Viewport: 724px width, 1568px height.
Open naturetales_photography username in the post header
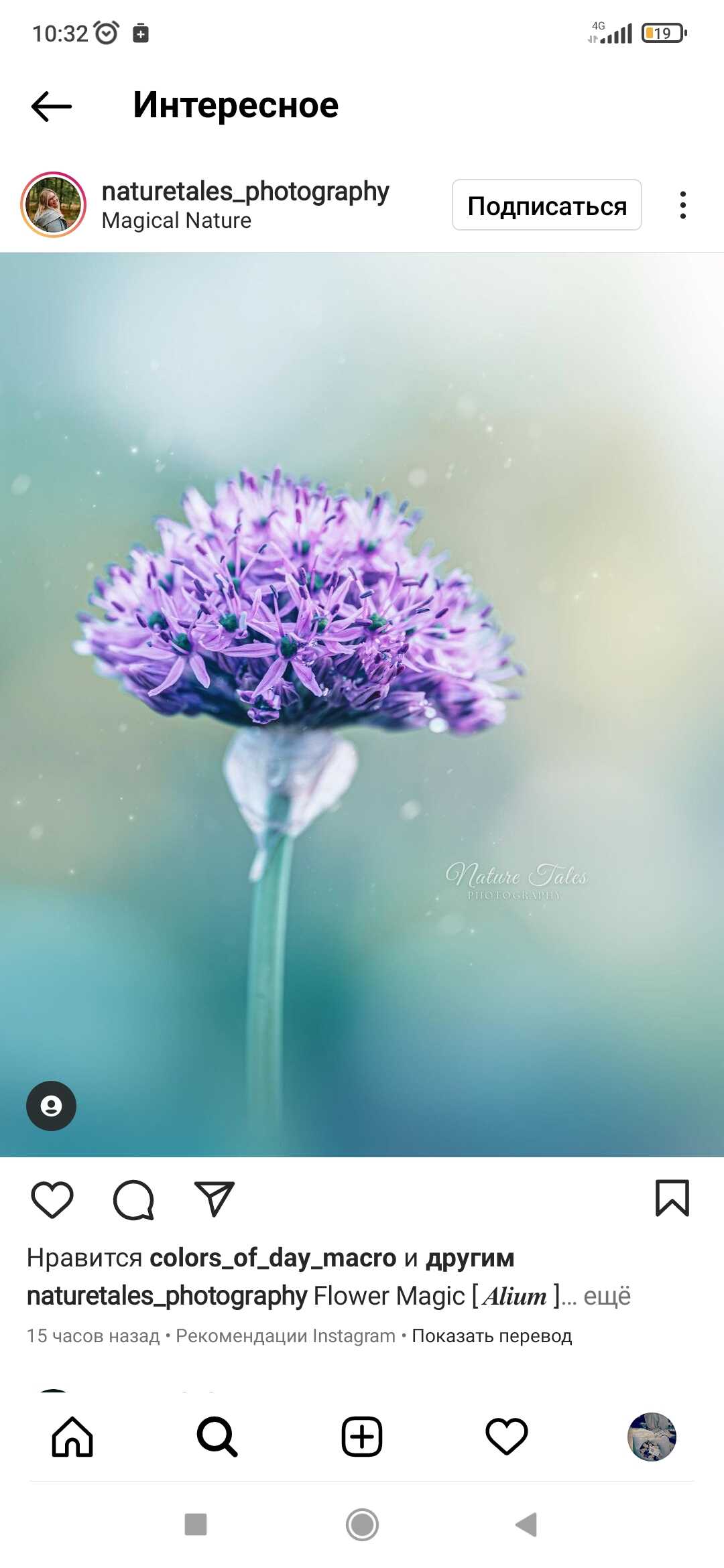click(245, 192)
